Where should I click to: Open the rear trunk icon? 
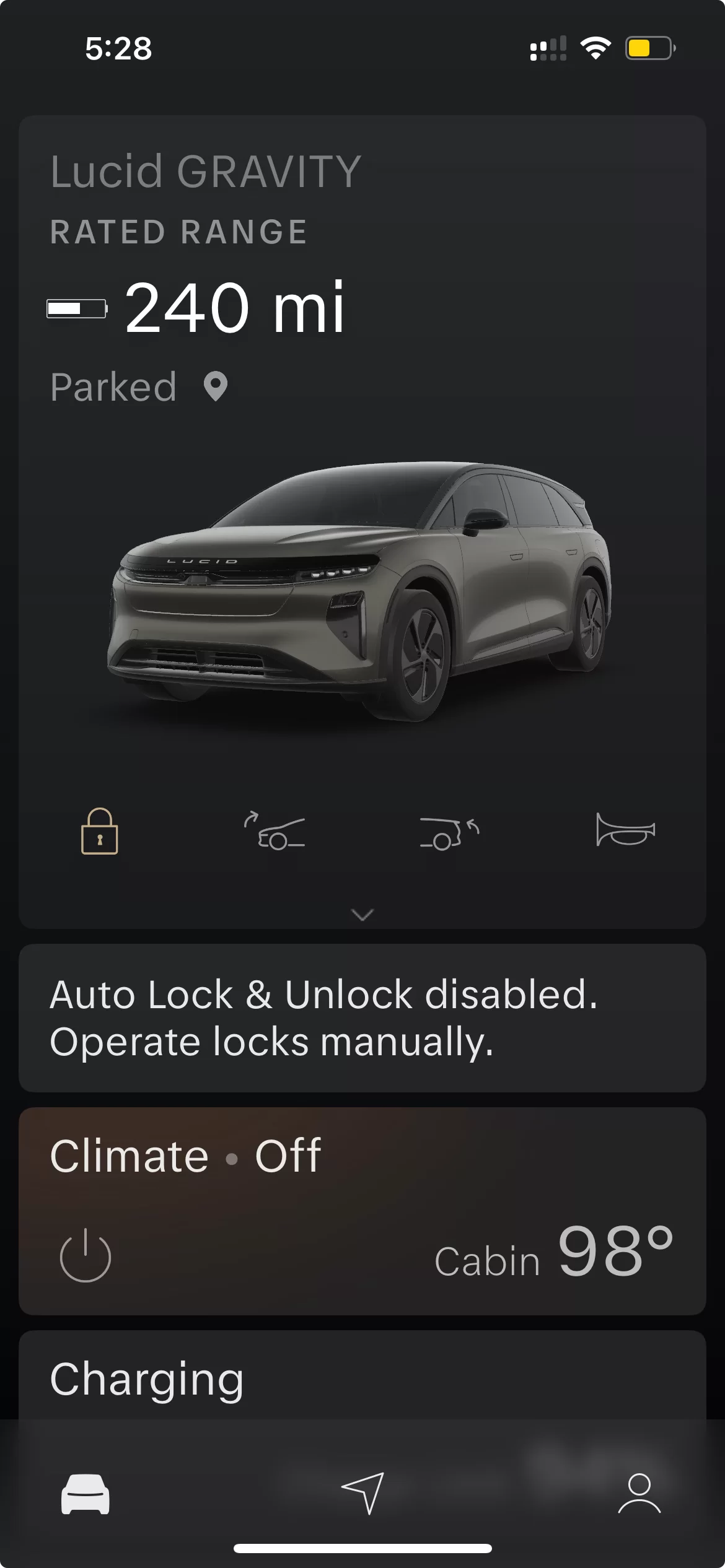coord(450,834)
